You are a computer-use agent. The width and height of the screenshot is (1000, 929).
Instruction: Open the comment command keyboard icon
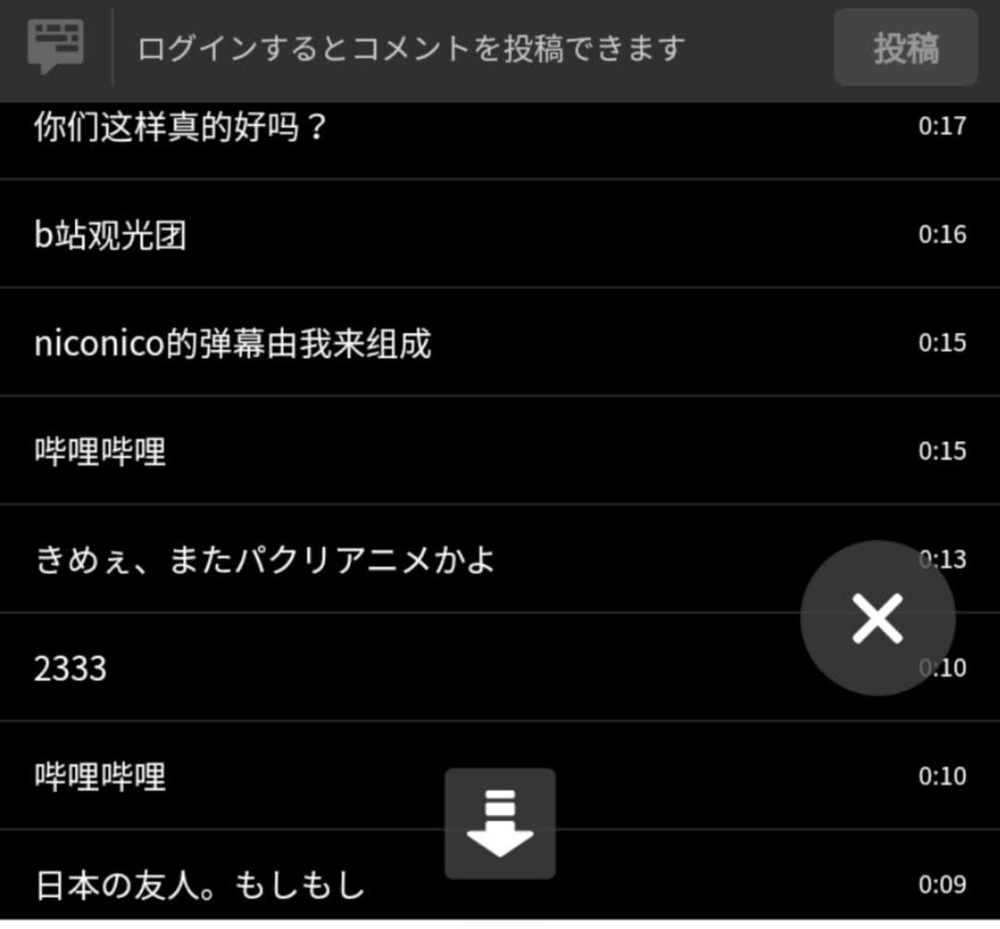(x=56, y=46)
